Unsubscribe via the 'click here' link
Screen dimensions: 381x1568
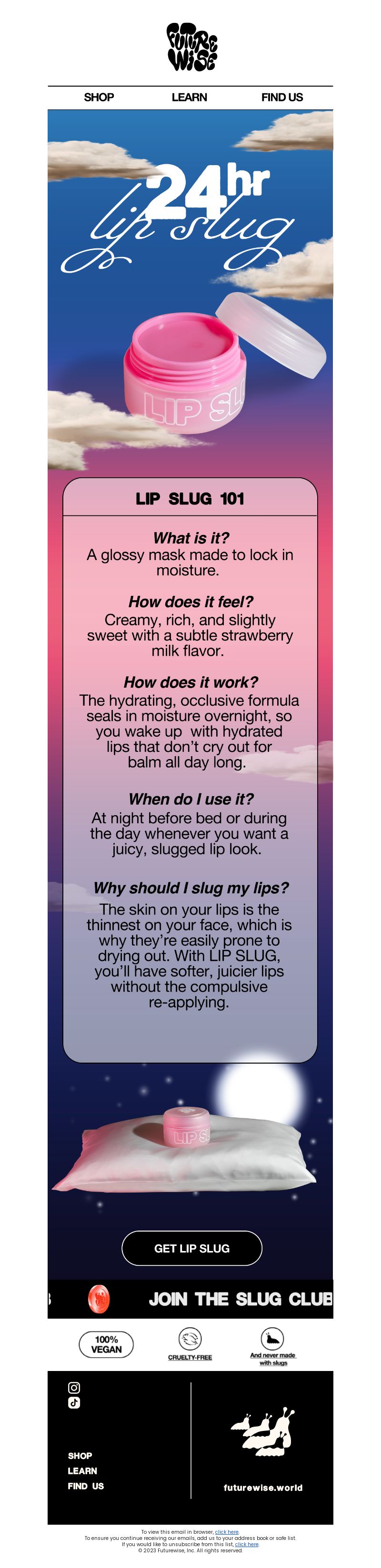(247, 1544)
